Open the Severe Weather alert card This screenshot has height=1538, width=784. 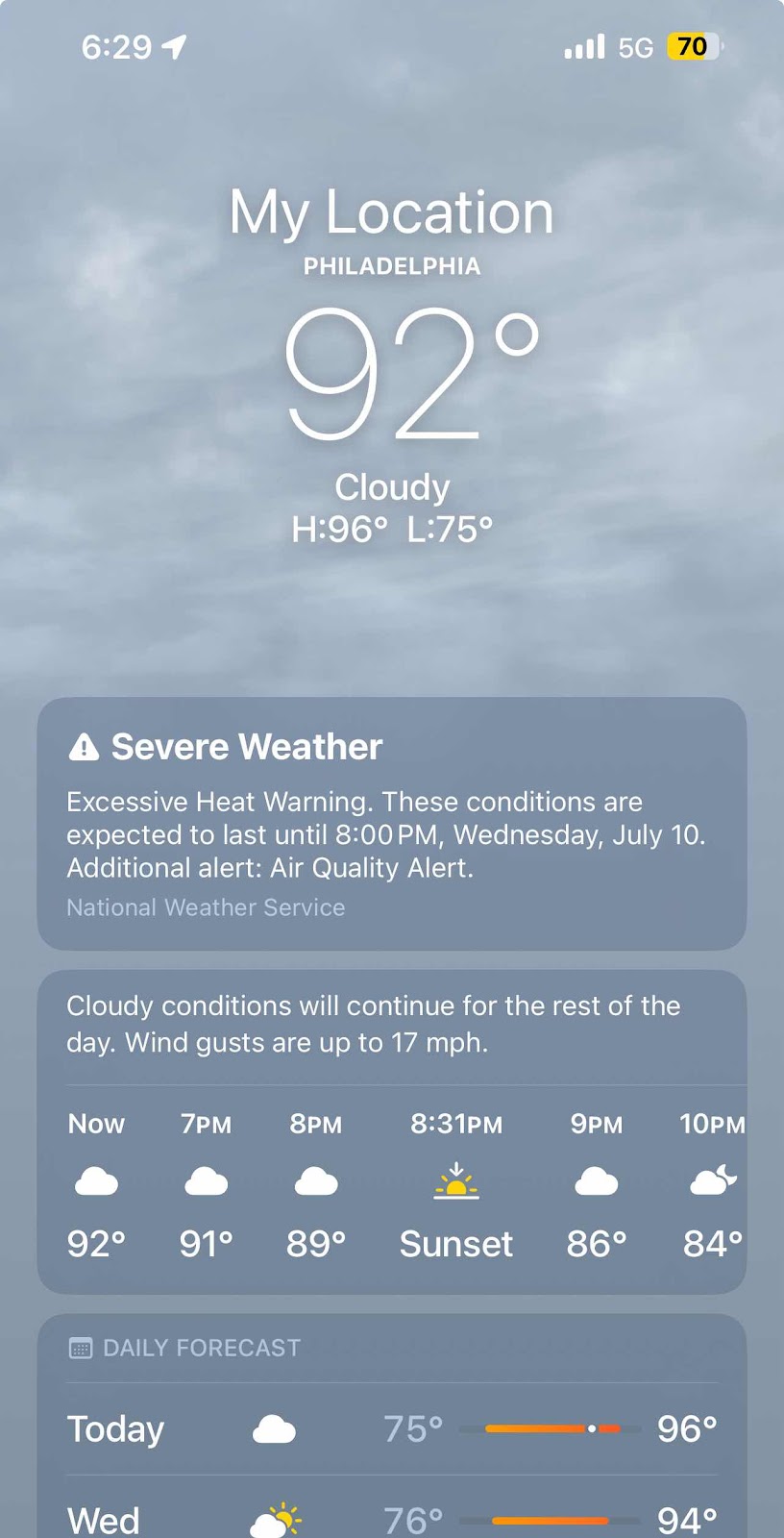click(391, 824)
